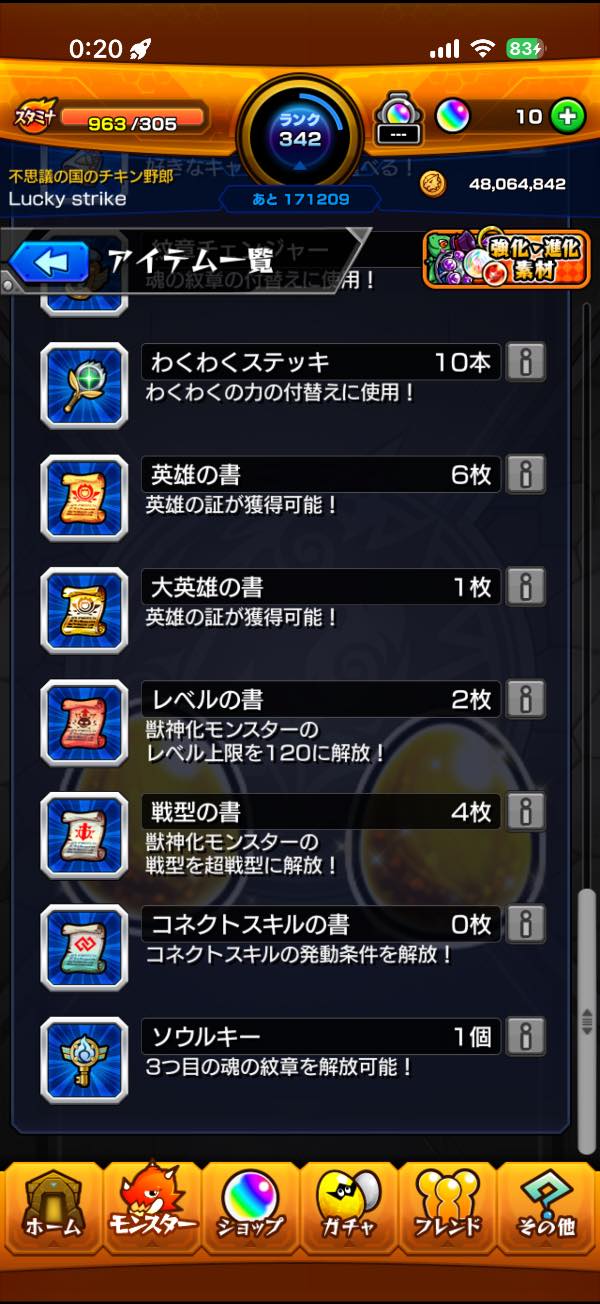600x1304 pixels.
Task: Open the ランク 342 badge
Action: point(300,132)
